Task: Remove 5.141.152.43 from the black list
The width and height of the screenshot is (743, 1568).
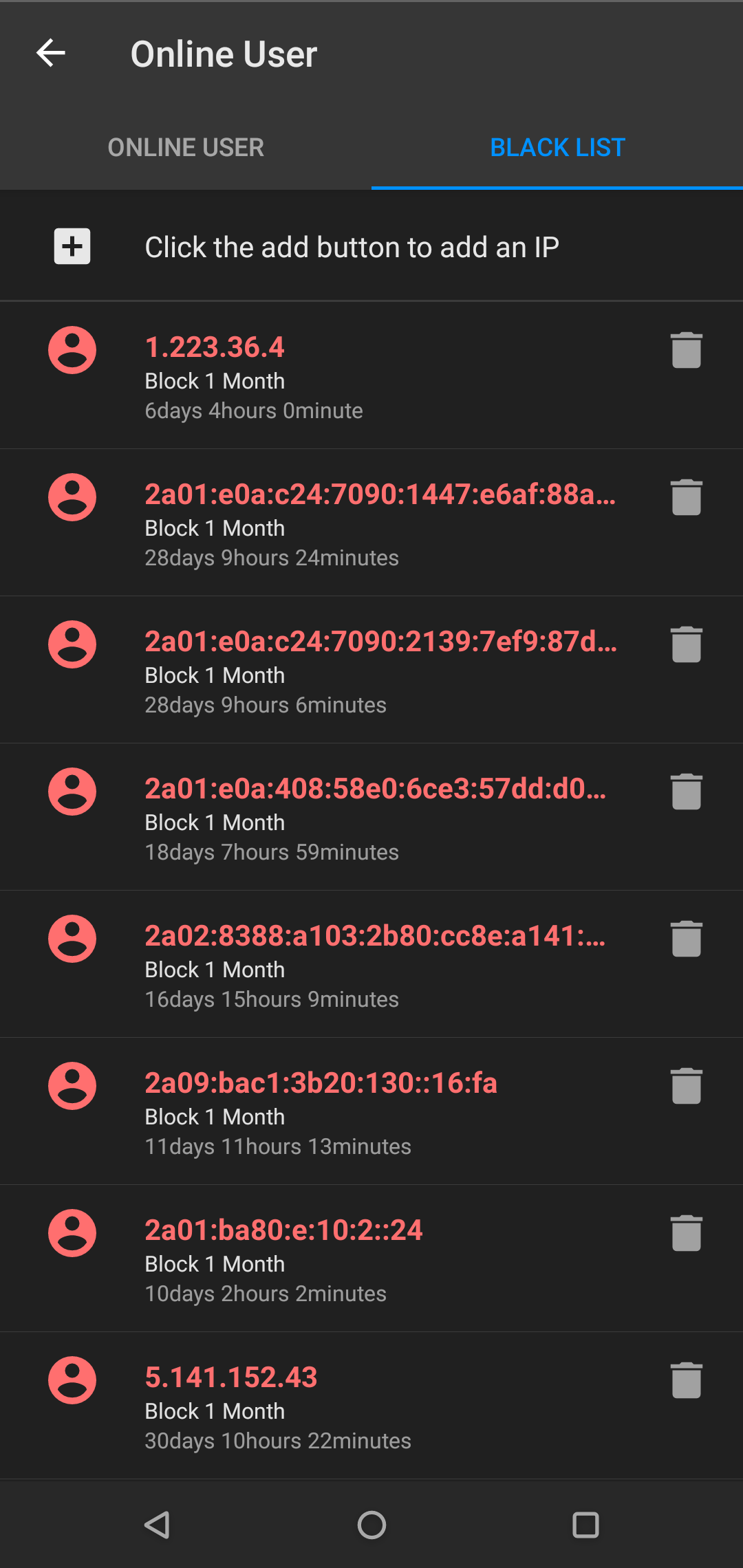Action: [x=686, y=1380]
